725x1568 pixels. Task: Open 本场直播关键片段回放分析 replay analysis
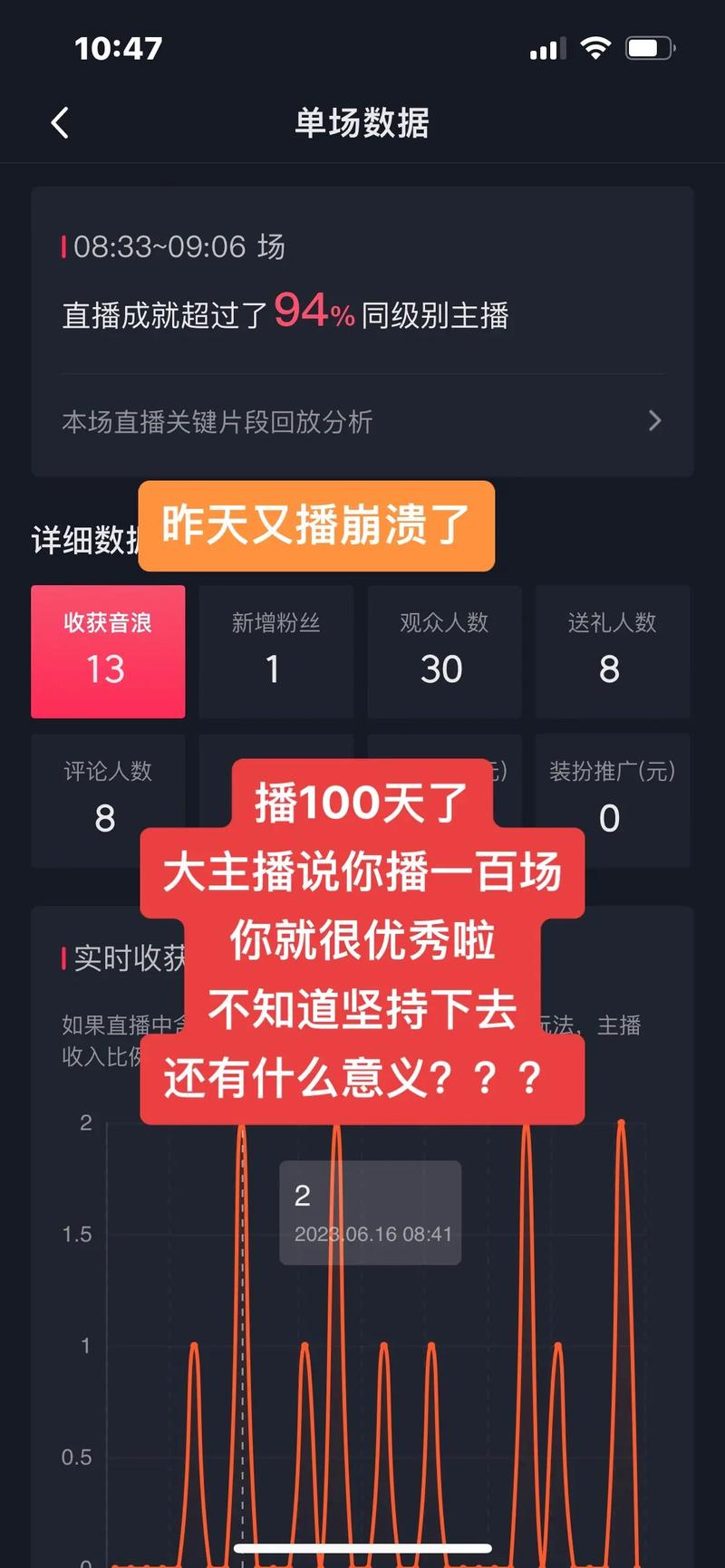coord(216,421)
